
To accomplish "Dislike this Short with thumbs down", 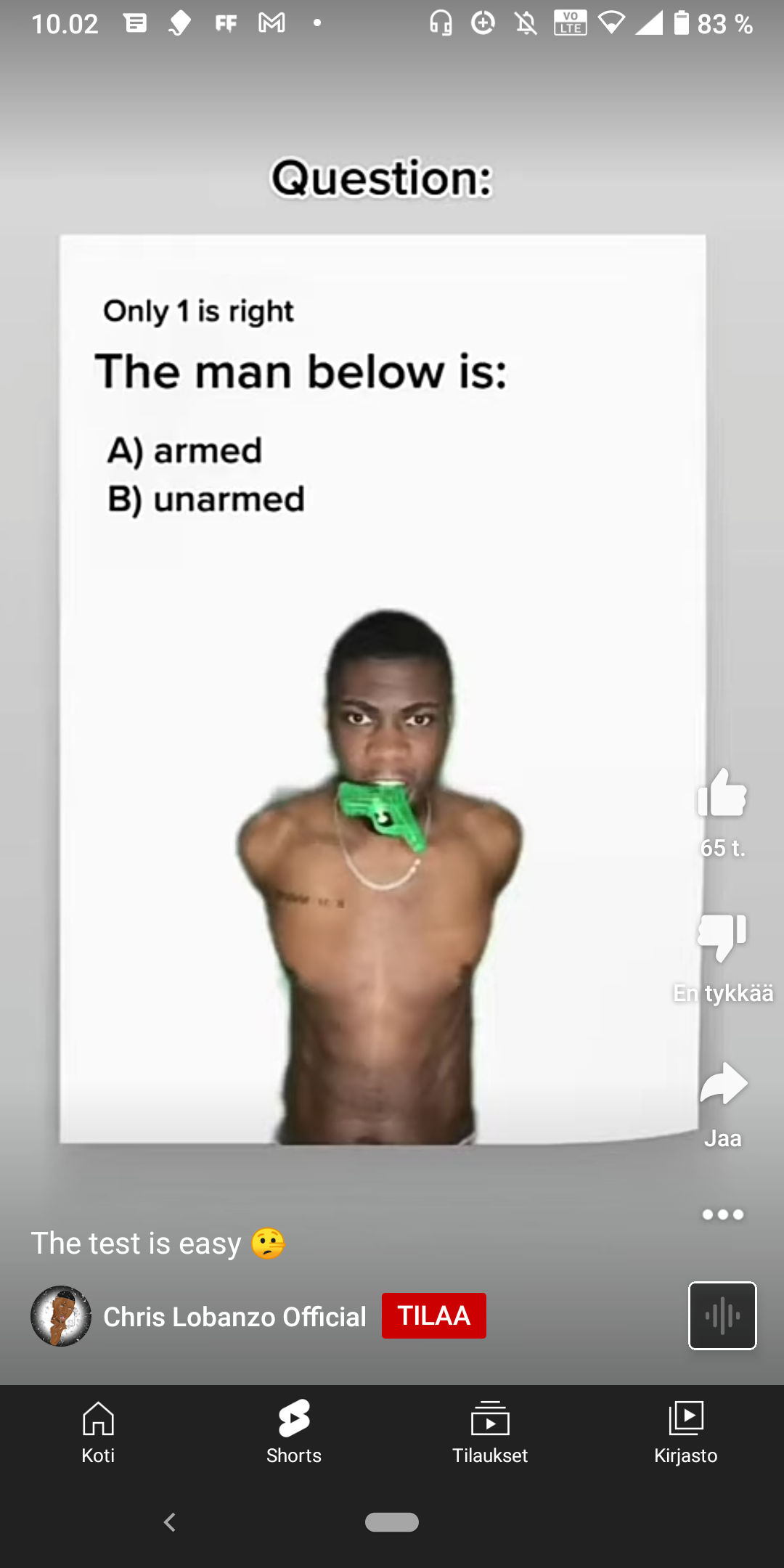I will coord(722,937).
